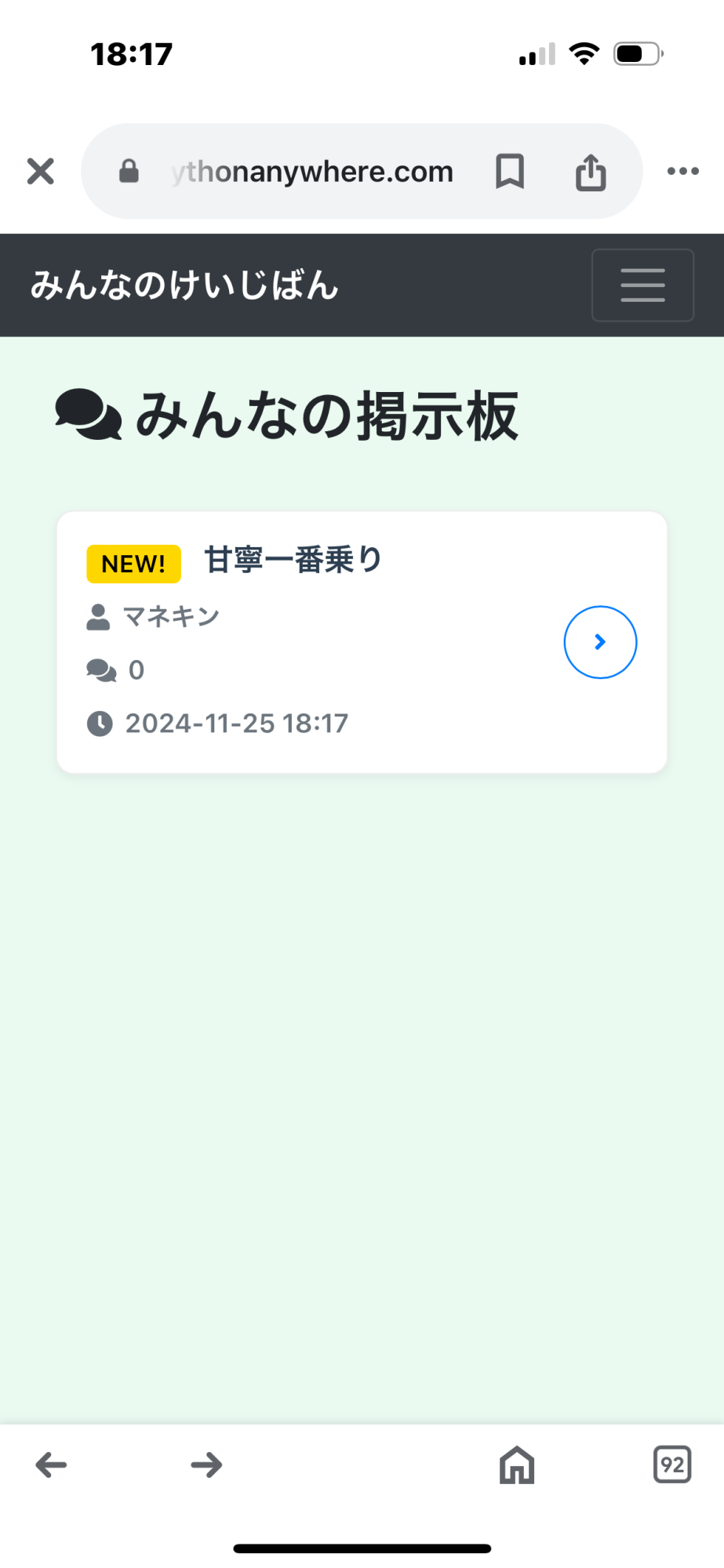Close the in-app browser with the X
The image size is (724, 1568).
[40, 171]
